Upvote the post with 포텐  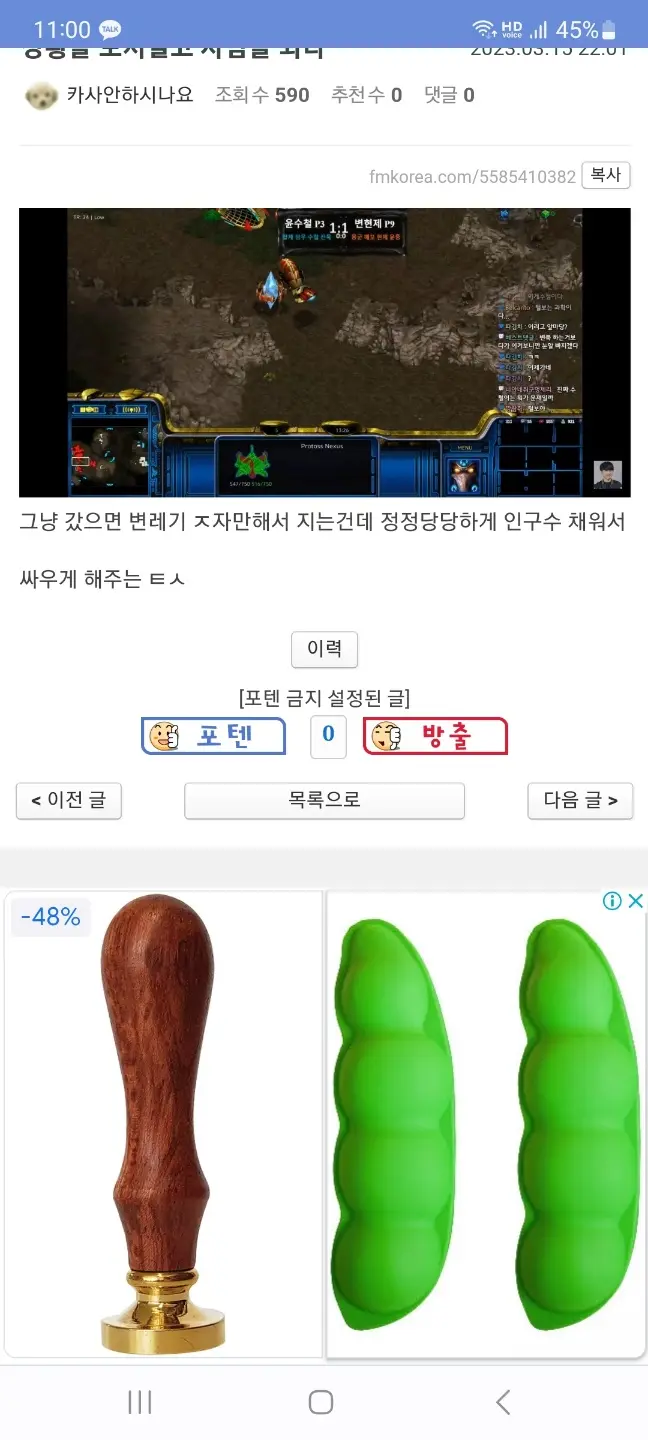(214, 736)
